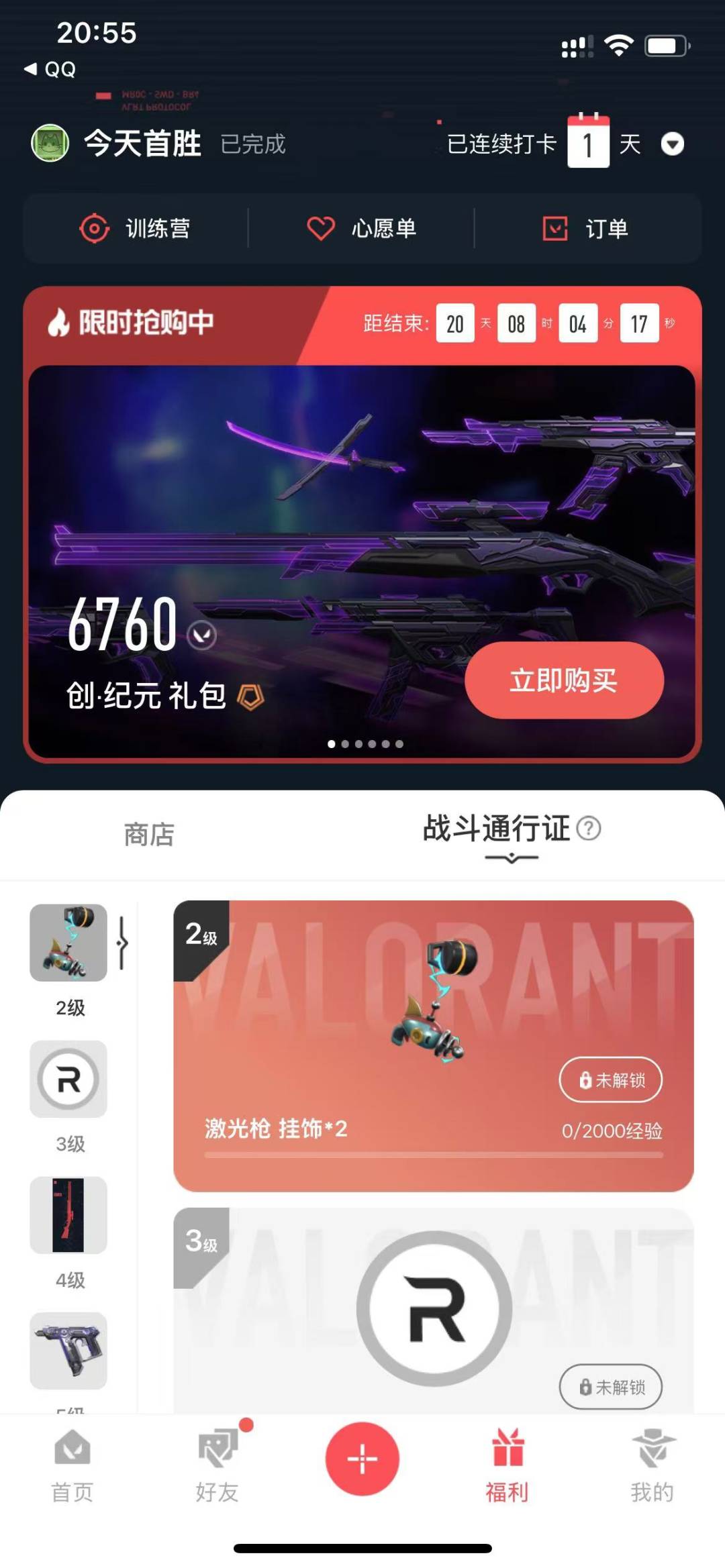Open the 创·纪元 礼包 banner

coord(362,562)
